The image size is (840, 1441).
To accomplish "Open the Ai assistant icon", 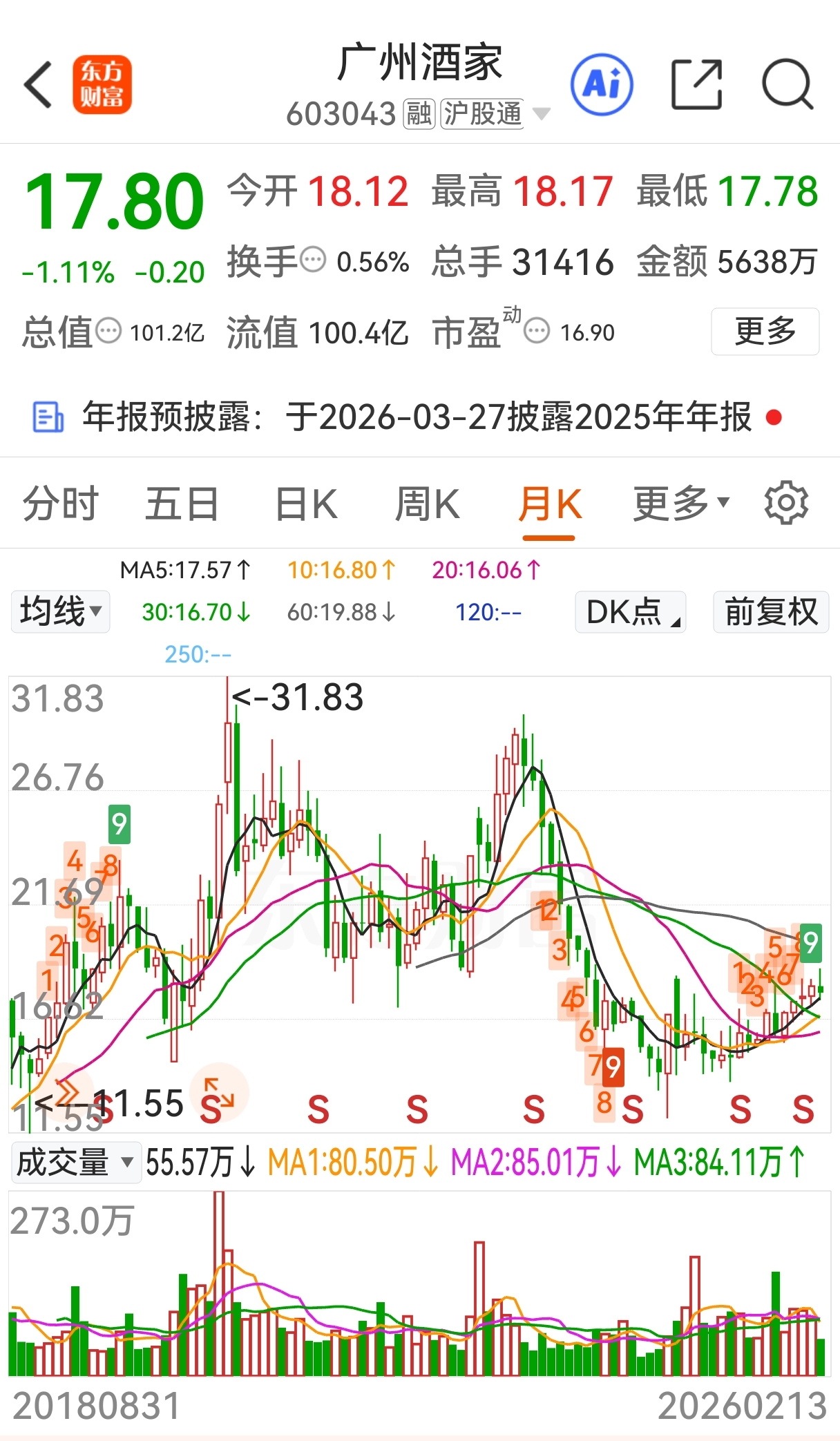I will point(602,84).
